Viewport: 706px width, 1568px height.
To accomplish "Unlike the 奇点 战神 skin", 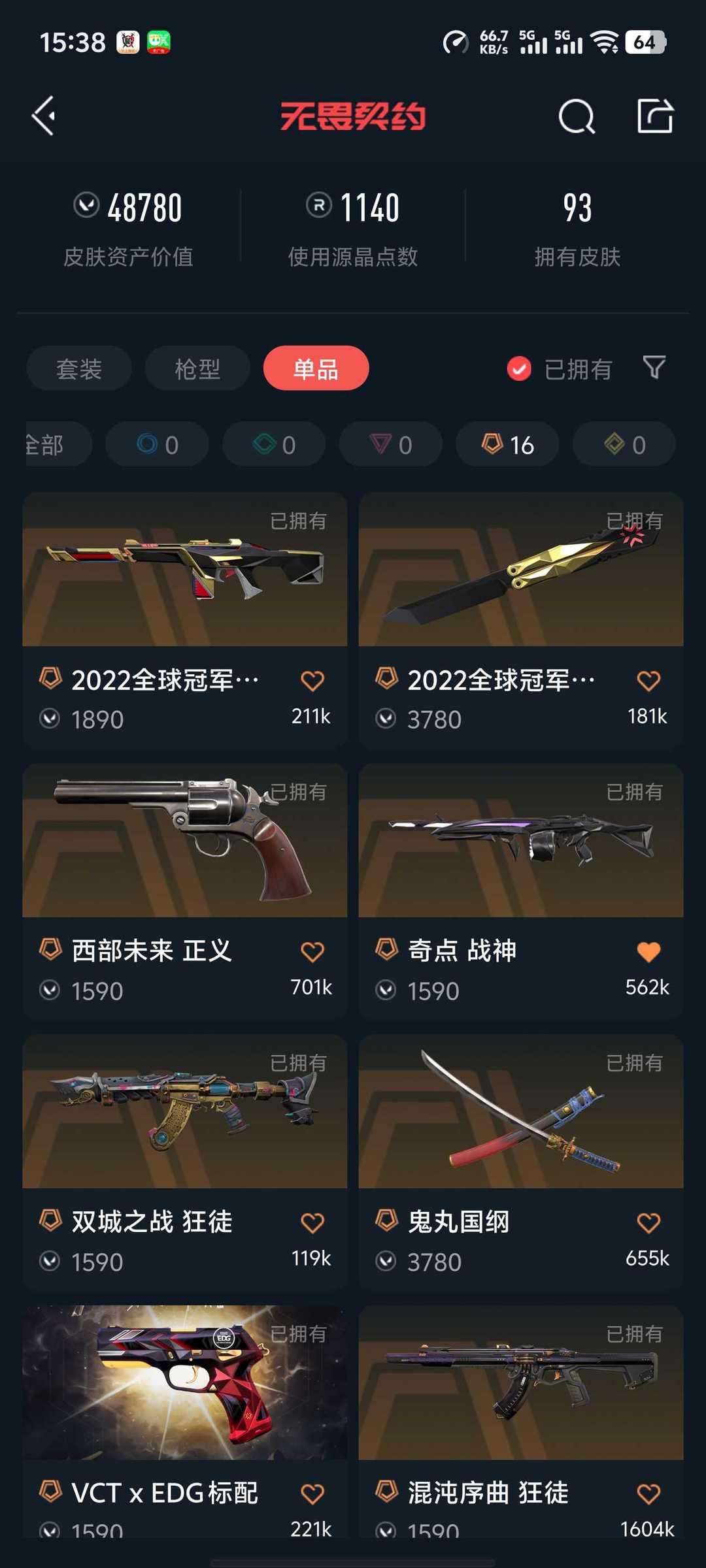I will (648, 952).
